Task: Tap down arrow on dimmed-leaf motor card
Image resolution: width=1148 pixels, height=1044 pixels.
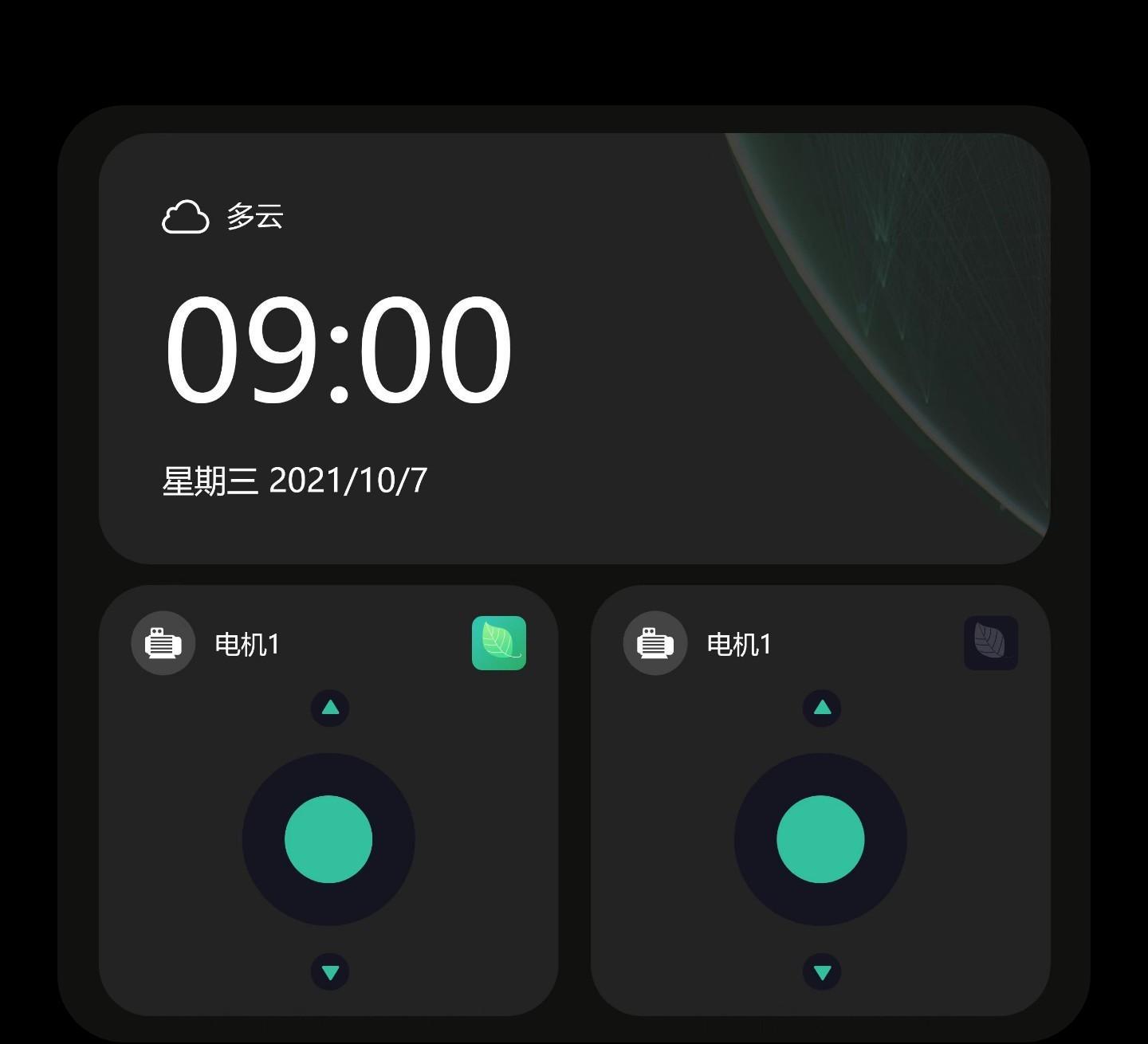Action: [x=822, y=971]
